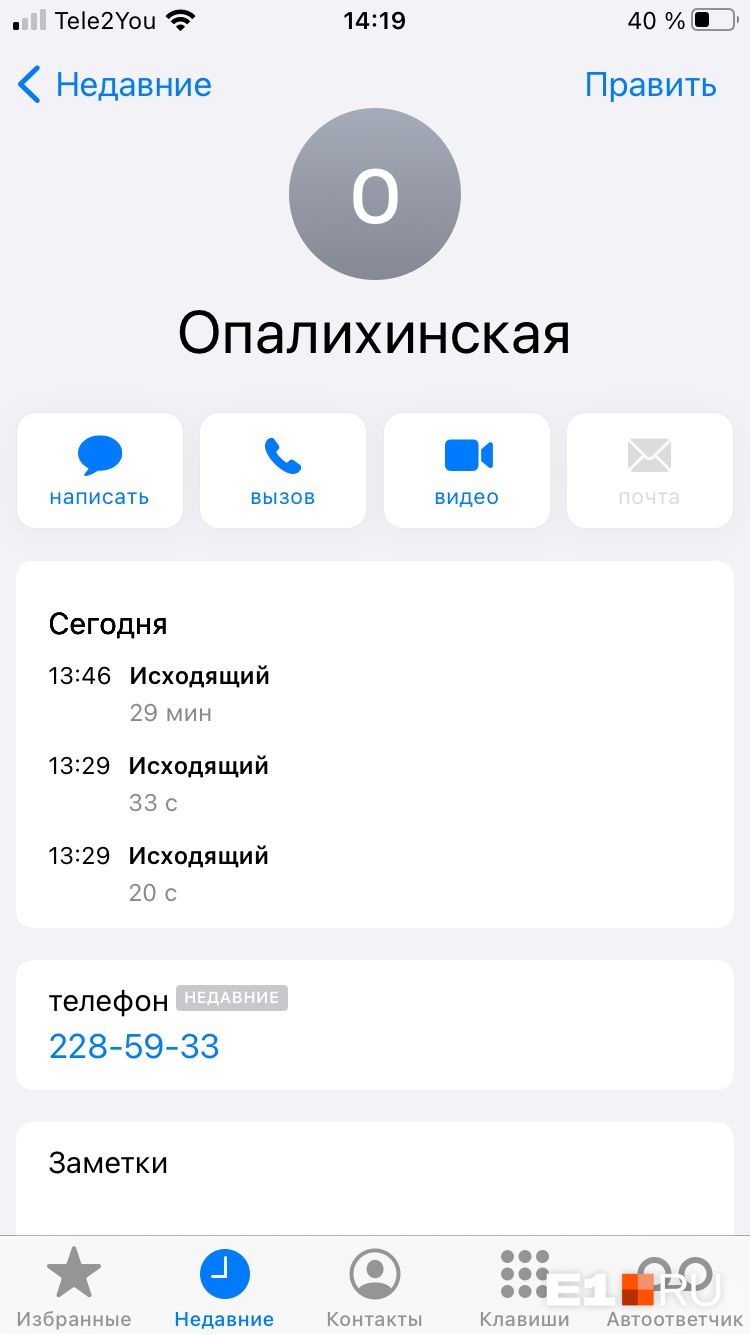Dial the number 228-59-33
Viewport: 750px width, 1334px height.
[x=134, y=1046]
